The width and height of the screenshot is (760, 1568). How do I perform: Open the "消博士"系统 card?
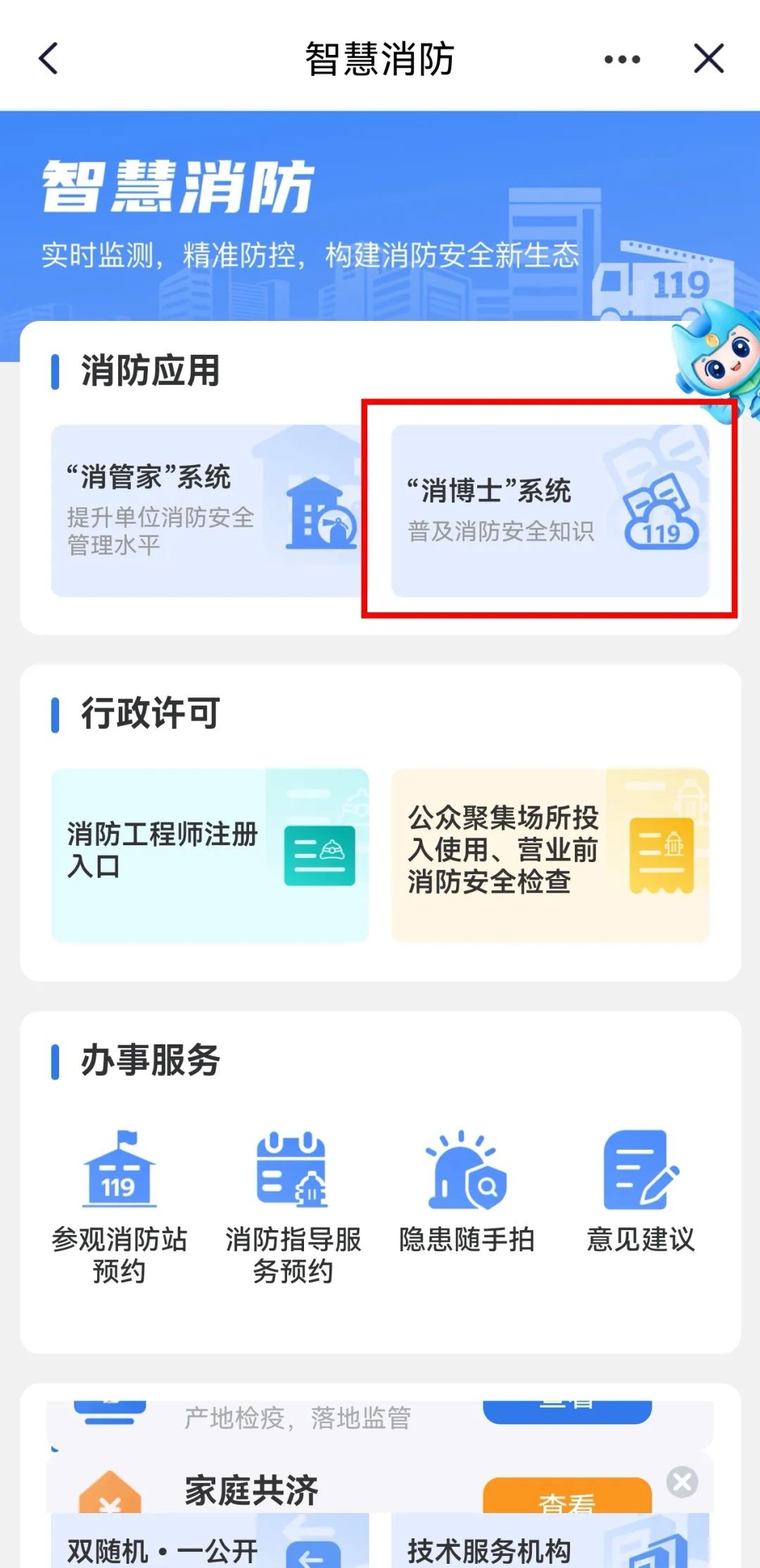(550, 511)
